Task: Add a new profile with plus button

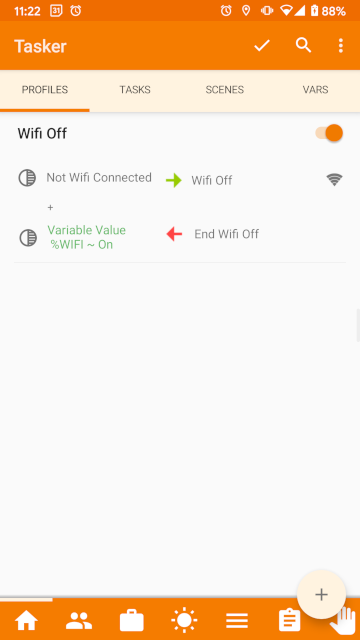Action: pos(321,594)
